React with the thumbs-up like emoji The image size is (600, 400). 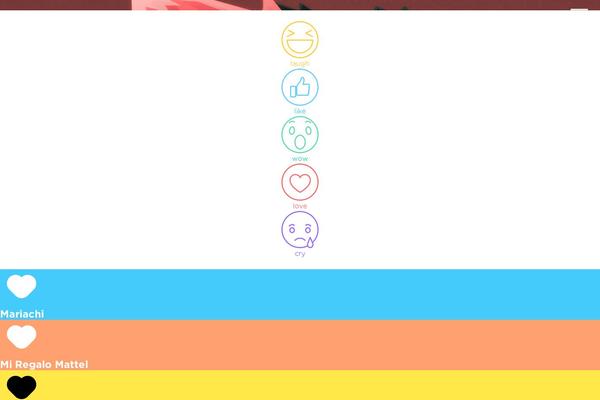coord(300,88)
